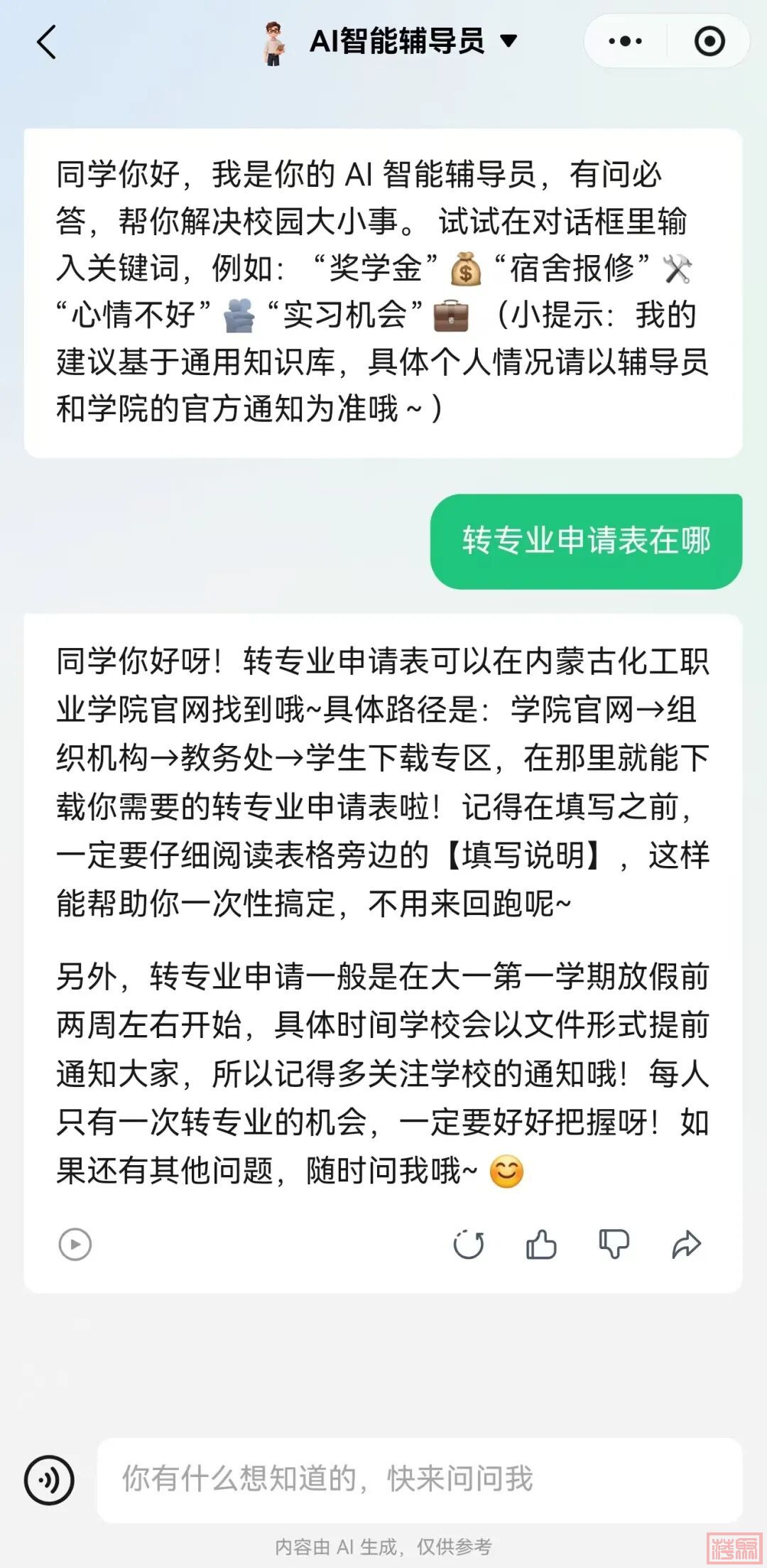The width and height of the screenshot is (767, 1568).
Task: Go back using the top-left arrow
Action: [x=47, y=42]
